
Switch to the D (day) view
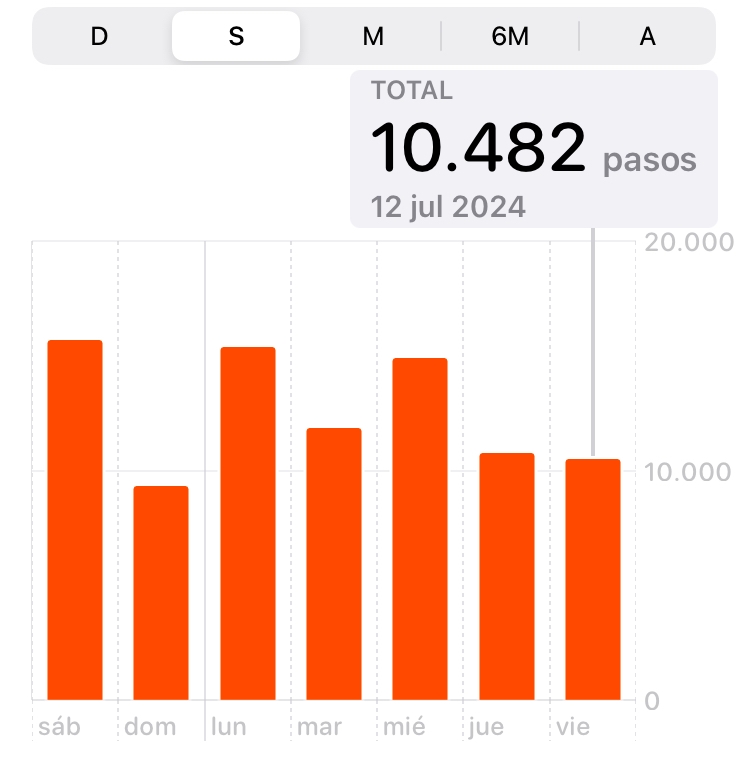[99, 37]
